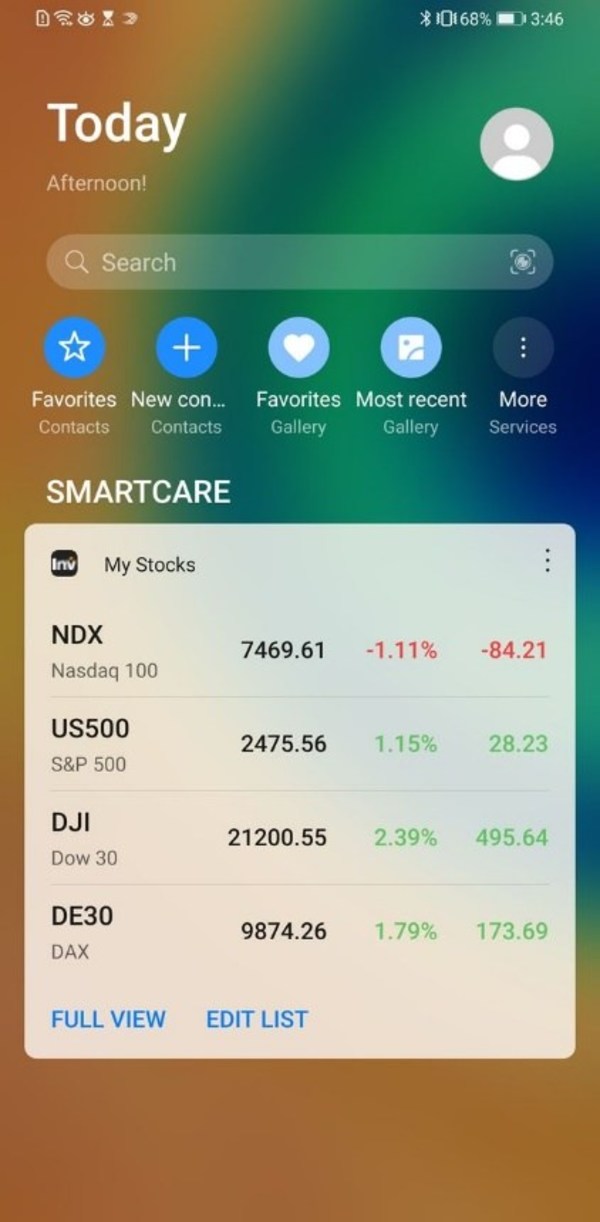The height and width of the screenshot is (1222, 600).
Task: Open the DE30 DAX row
Action: [298, 931]
